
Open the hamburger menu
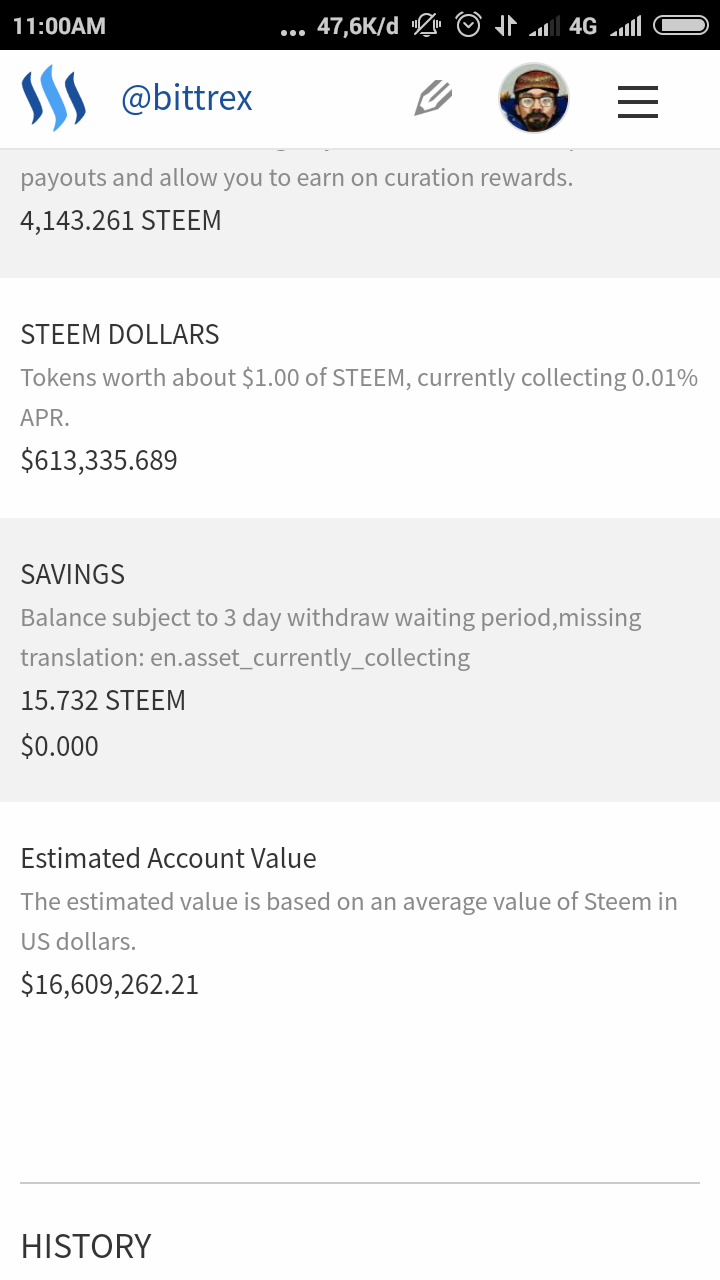coord(637,101)
